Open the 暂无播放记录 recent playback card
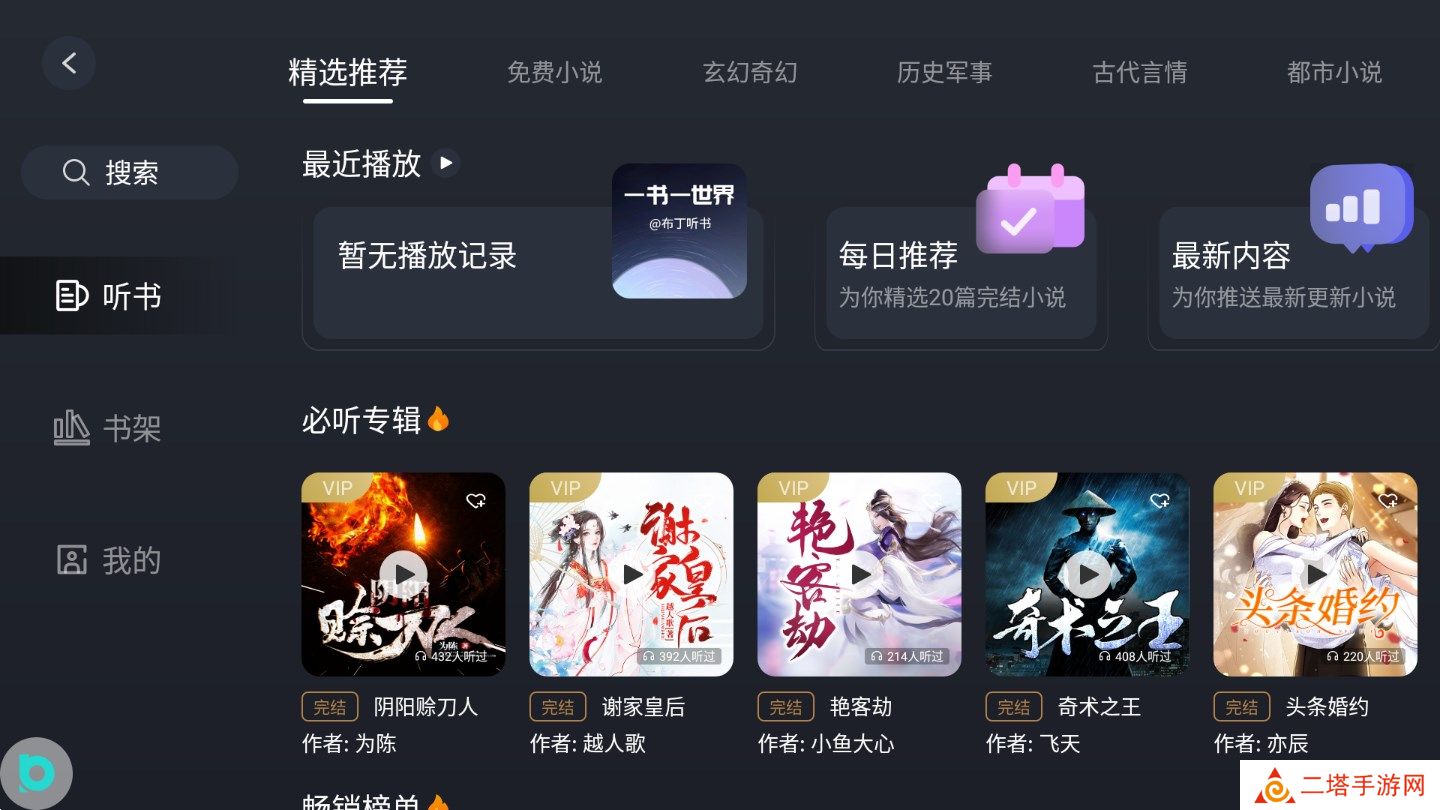The height and width of the screenshot is (810, 1440). coord(538,273)
